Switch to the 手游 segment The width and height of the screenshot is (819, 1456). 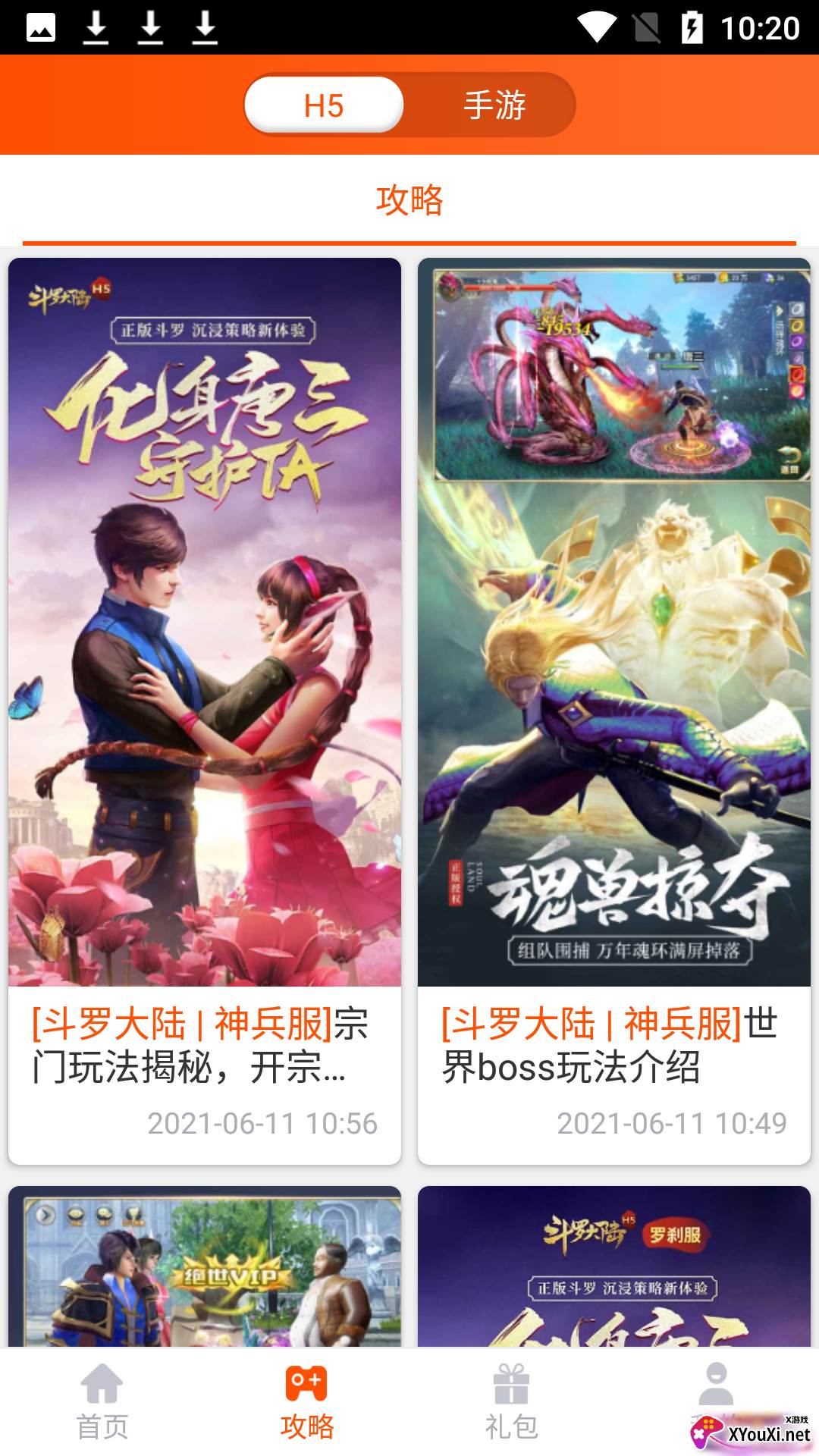coord(494,105)
